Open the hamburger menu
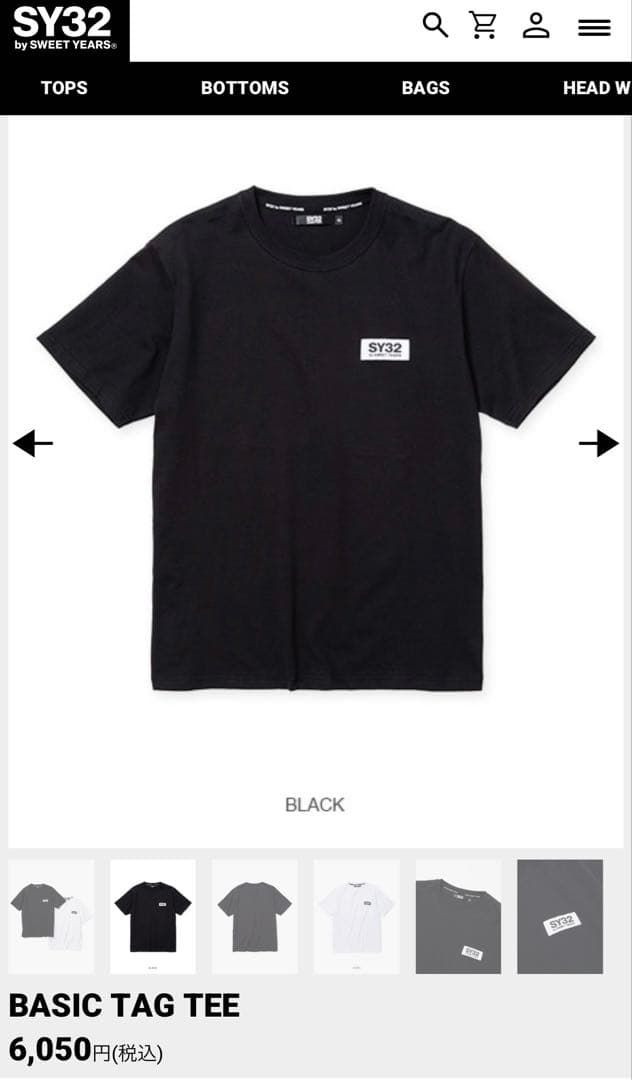The width and height of the screenshot is (632, 1080). tap(594, 28)
